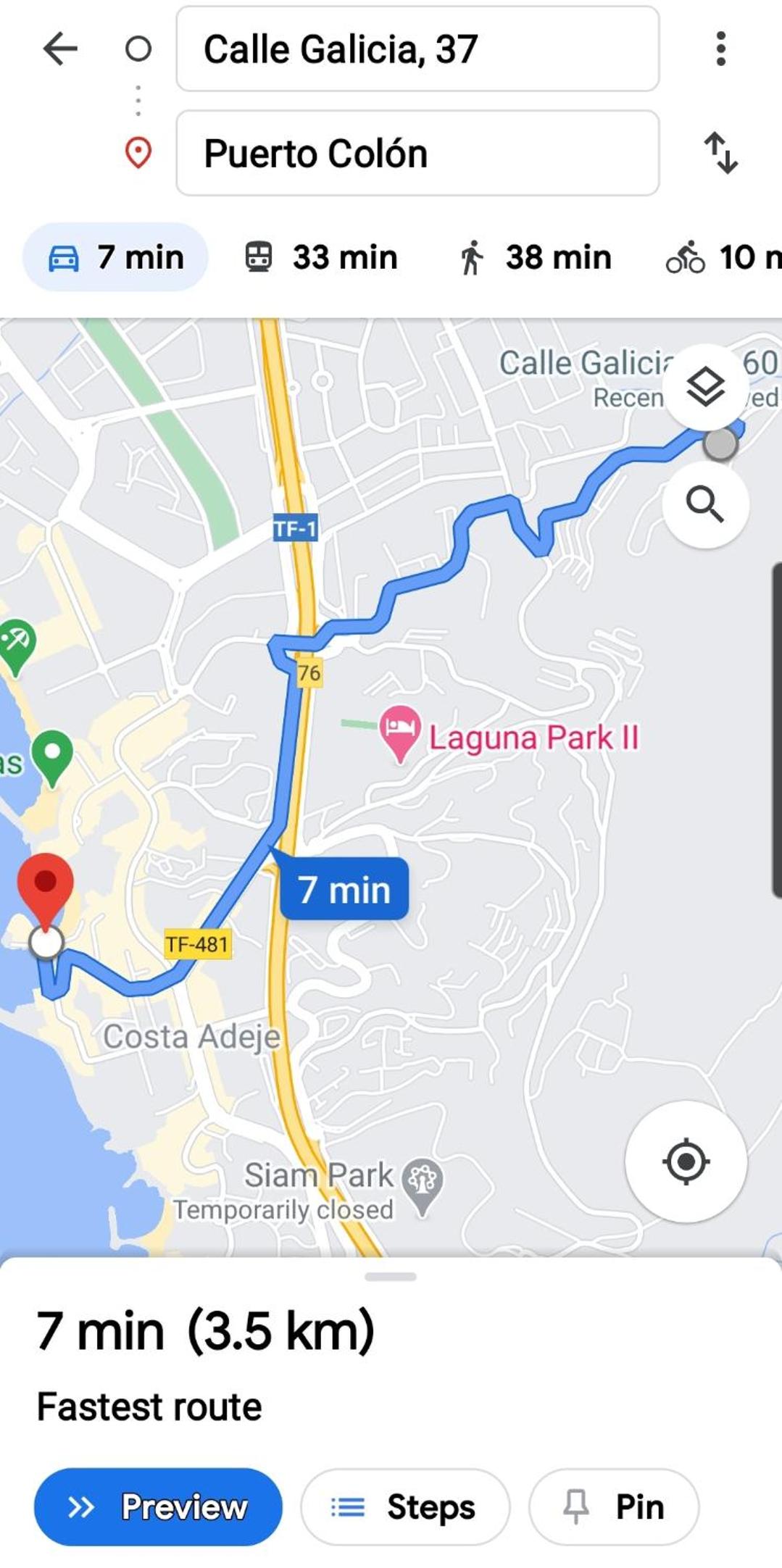Start the route Preview

coord(158,1508)
